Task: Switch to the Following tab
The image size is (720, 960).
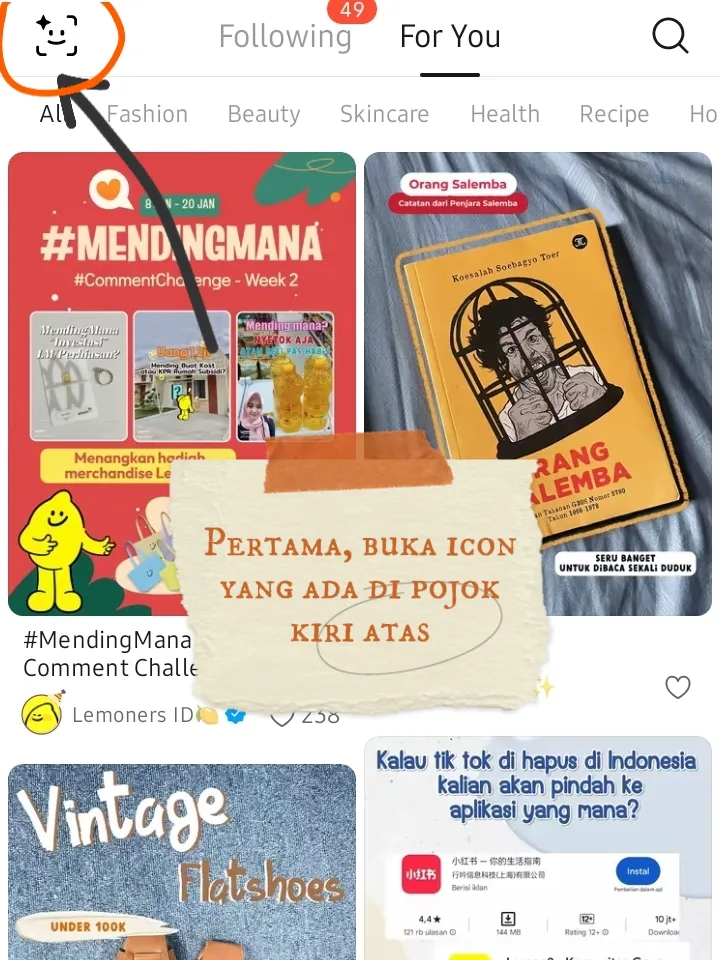Action: (x=285, y=37)
